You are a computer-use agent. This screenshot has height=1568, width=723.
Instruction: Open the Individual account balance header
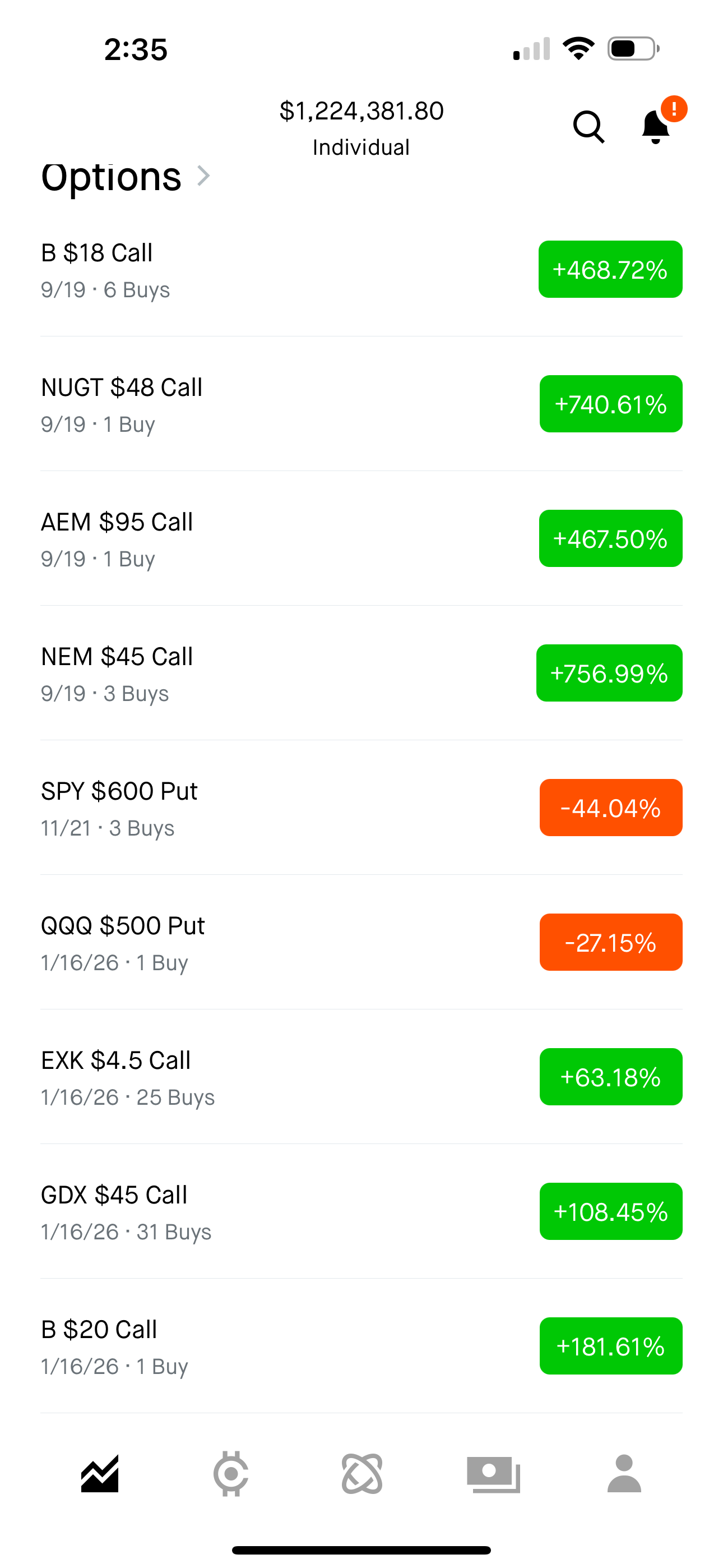click(361, 127)
